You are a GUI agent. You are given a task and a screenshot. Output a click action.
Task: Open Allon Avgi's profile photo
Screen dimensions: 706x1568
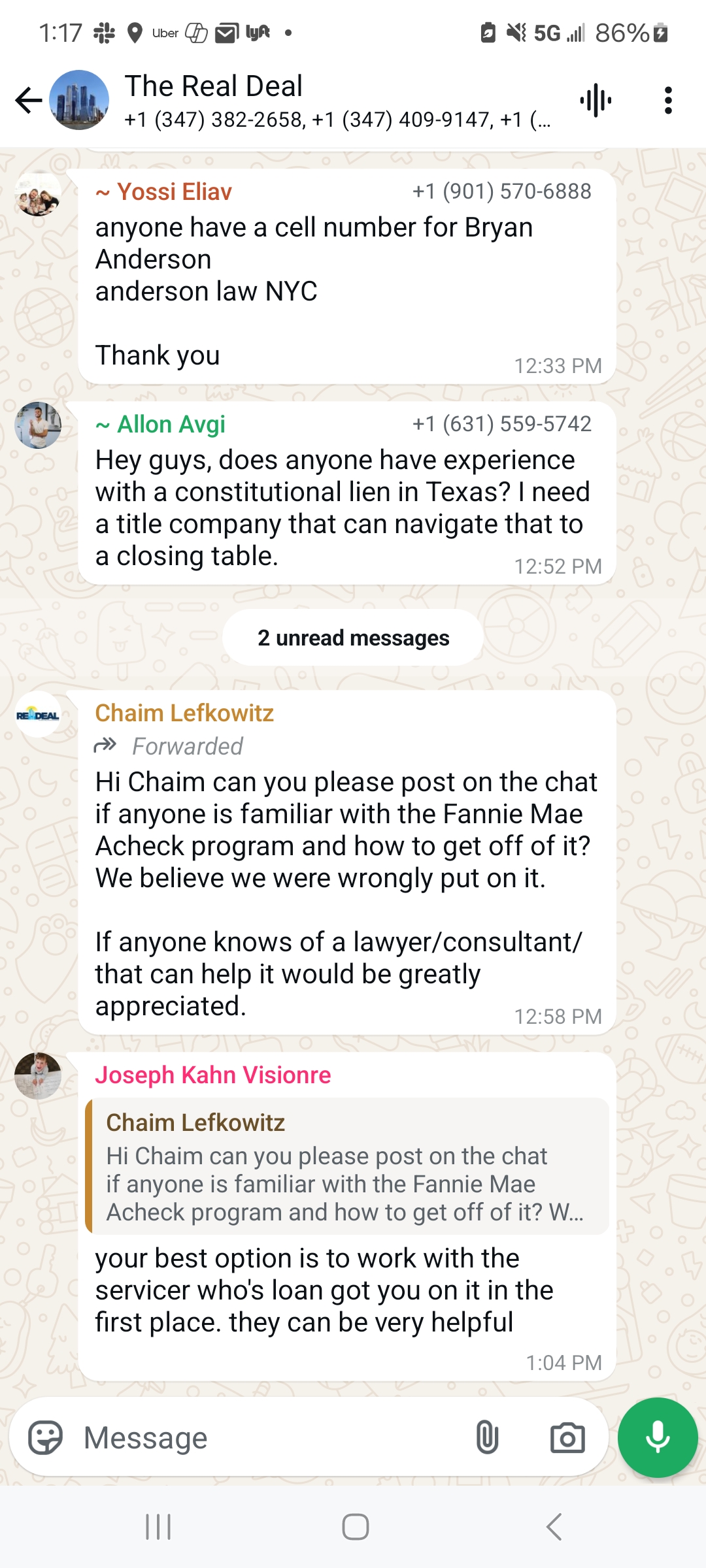click(x=38, y=425)
